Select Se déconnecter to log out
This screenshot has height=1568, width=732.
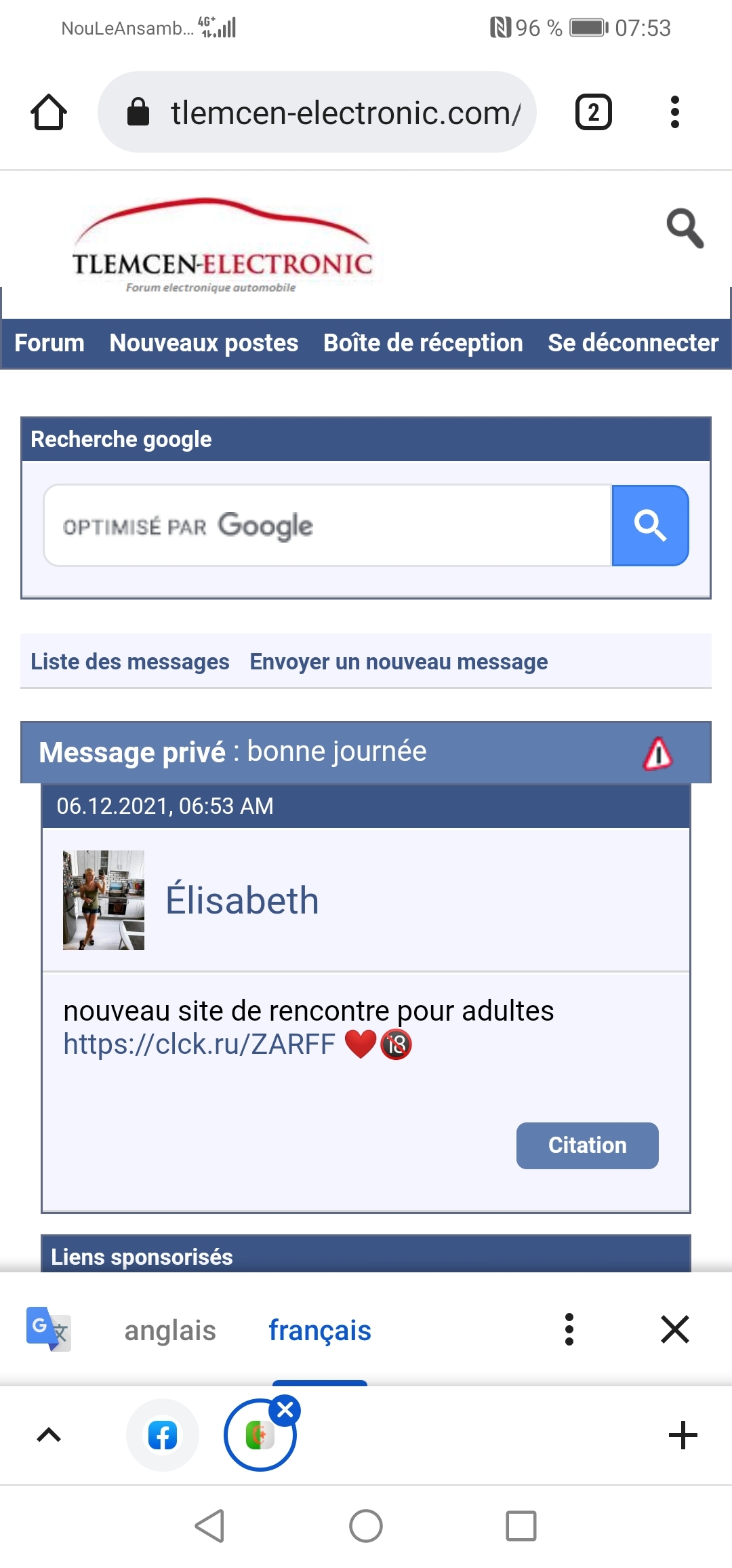[633, 343]
